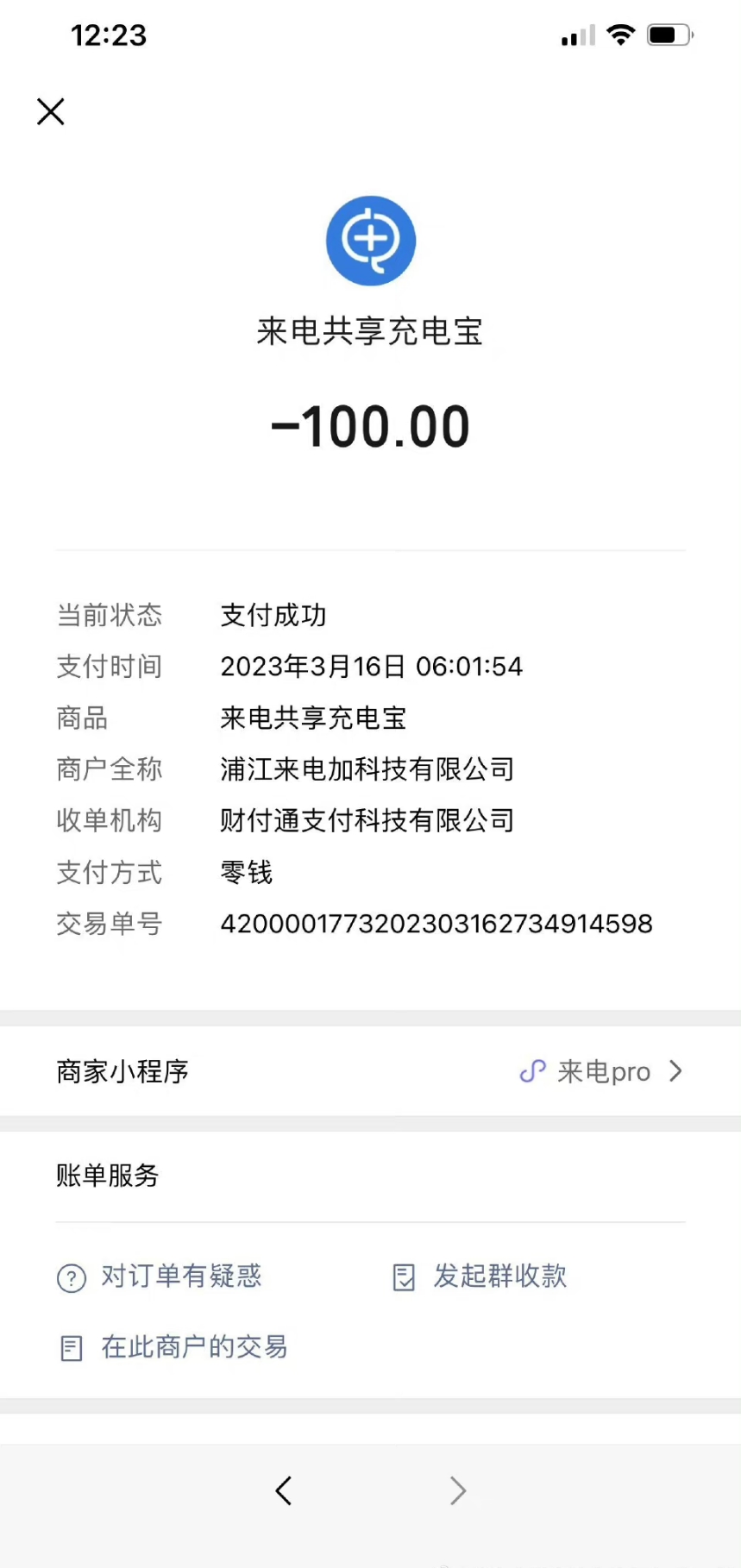Tap the question mark icon beside 对订单有疑惑
The image size is (741, 1568).
pos(70,1277)
